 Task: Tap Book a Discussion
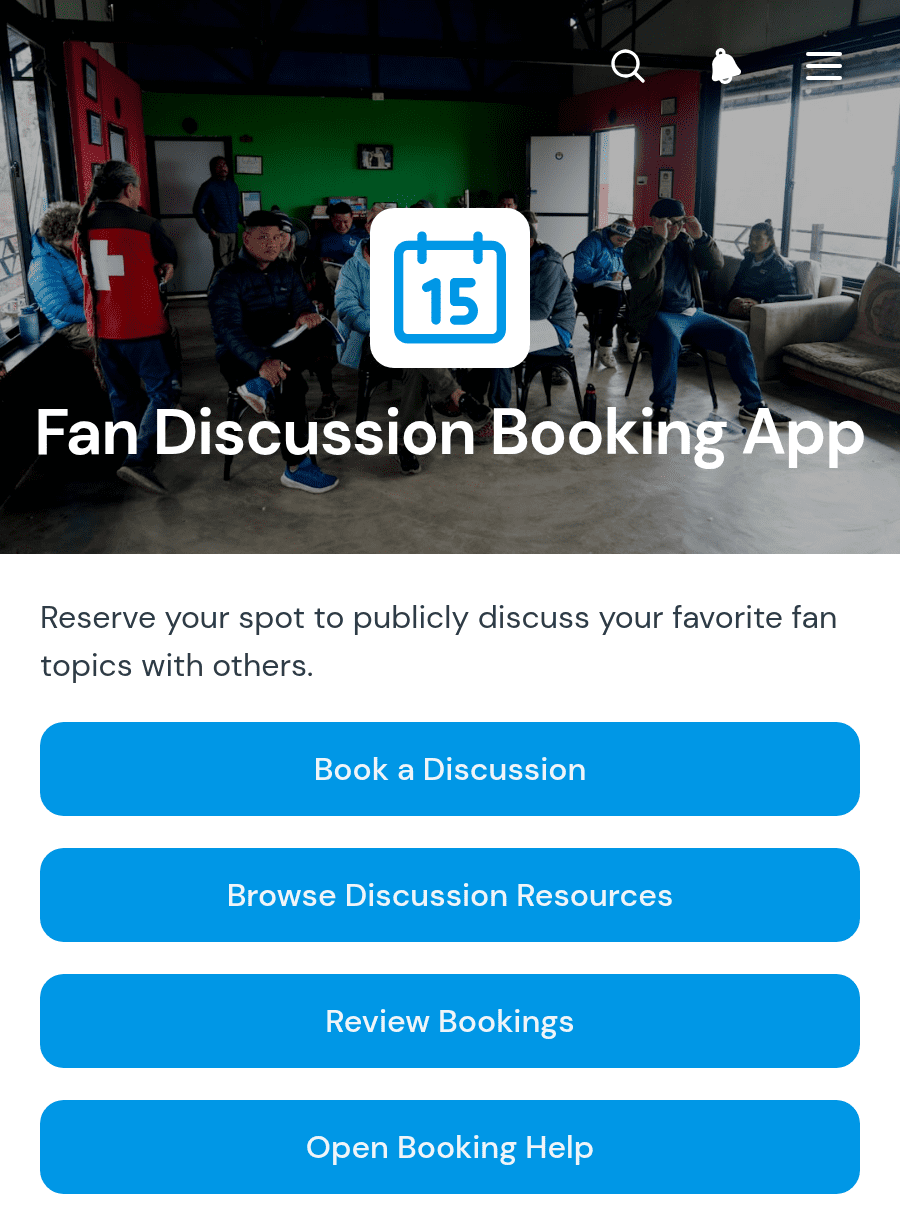click(x=450, y=769)
